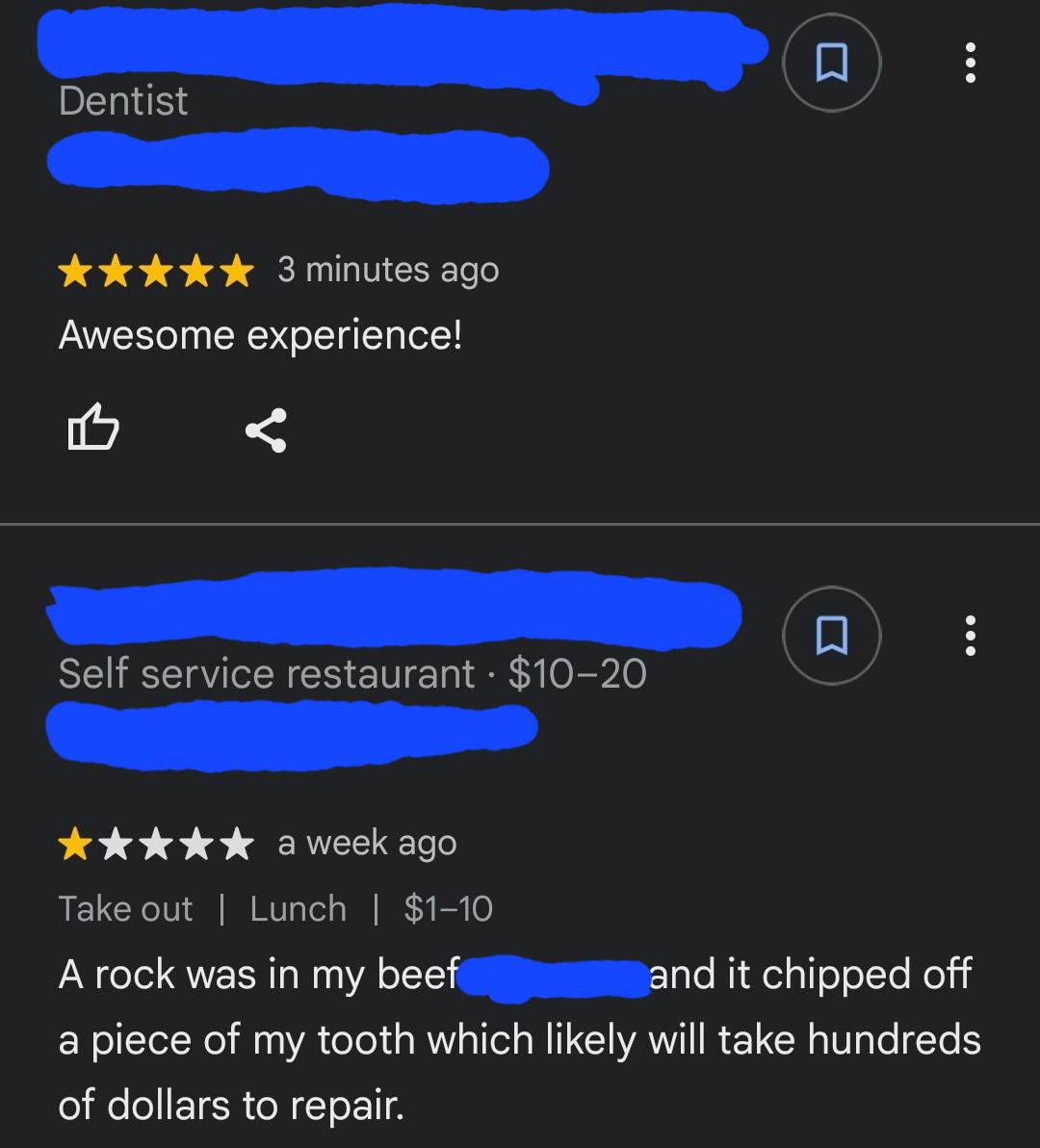Screen dimensions: 1040x1148
Task: Like the 'Awesome experience!' review
Action: pos(93,429)
